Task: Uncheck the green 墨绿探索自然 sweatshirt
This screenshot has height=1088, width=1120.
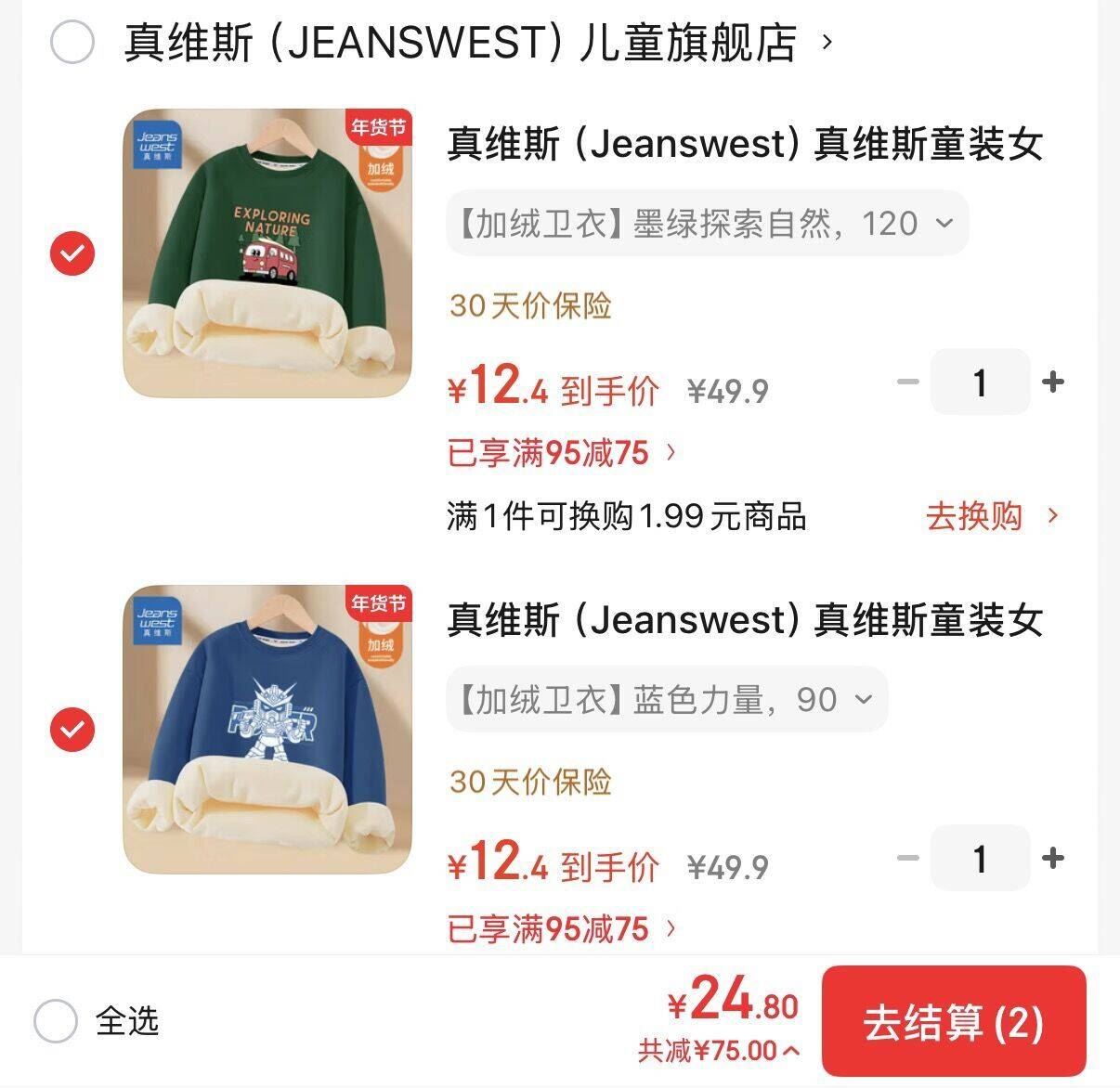Action: coord(72,253)
